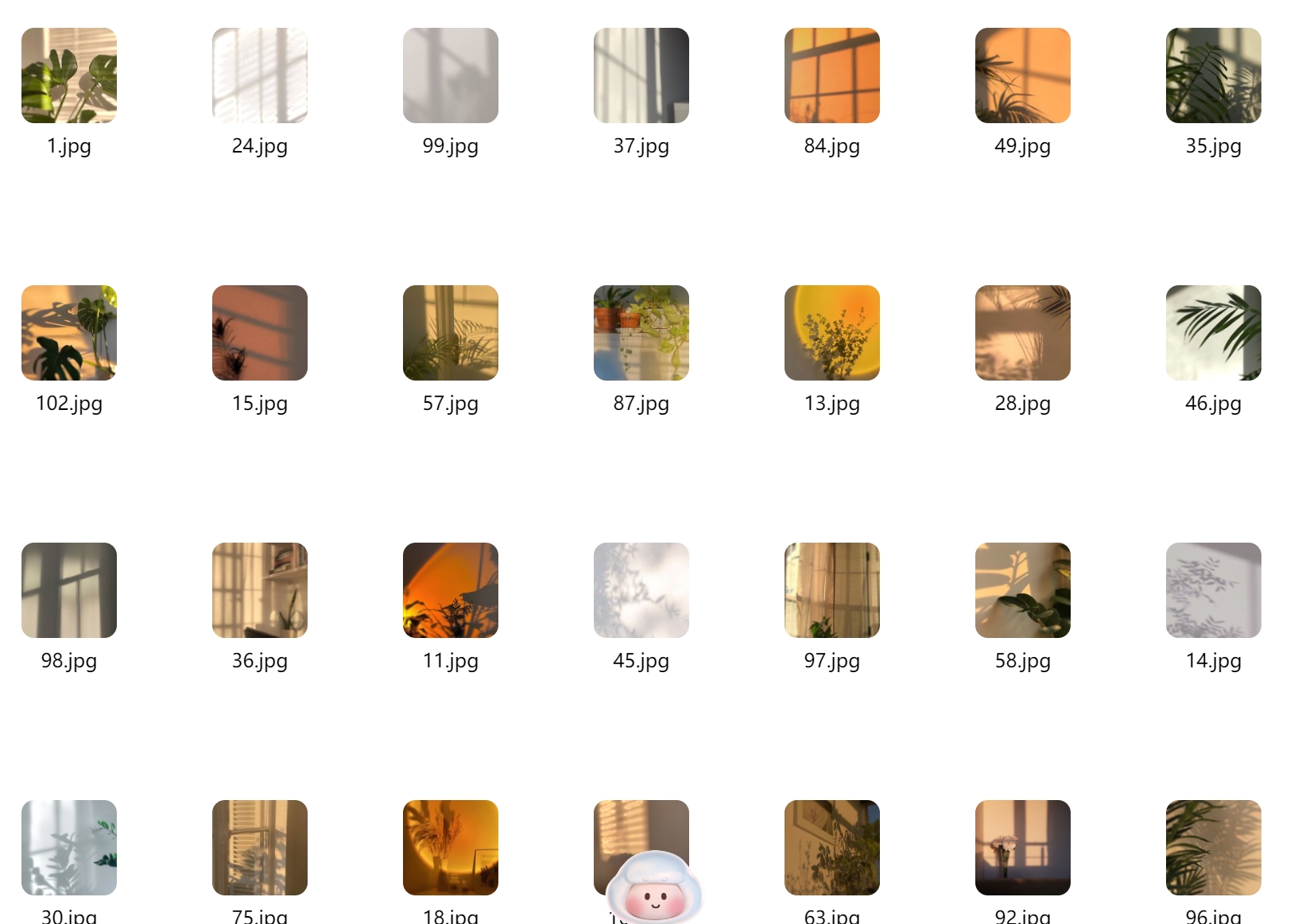
Task: View file 11.jpg
Action: pos(451,590)
